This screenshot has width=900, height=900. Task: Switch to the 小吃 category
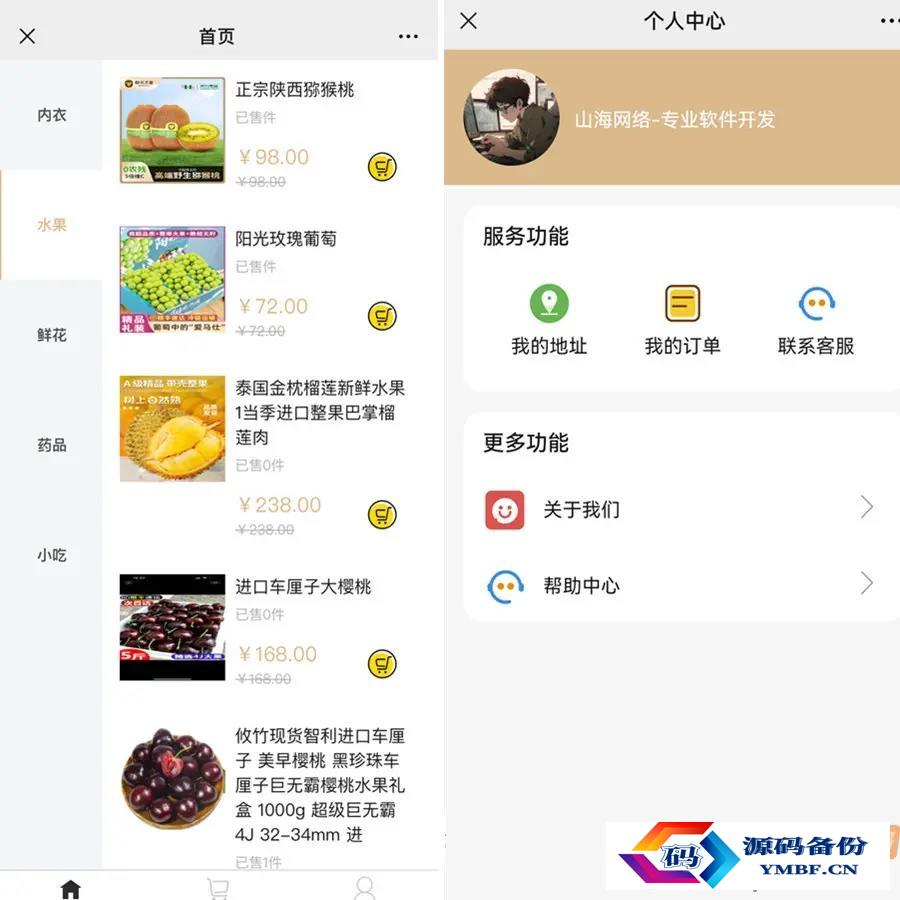pyautogui.click(x=52, y=555)
